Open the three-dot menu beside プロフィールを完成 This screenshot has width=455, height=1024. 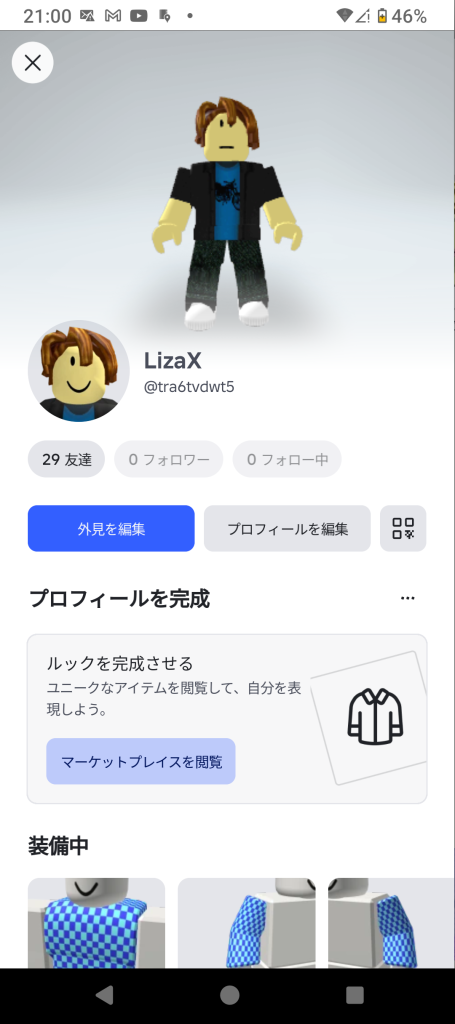[x=408, y=598]
